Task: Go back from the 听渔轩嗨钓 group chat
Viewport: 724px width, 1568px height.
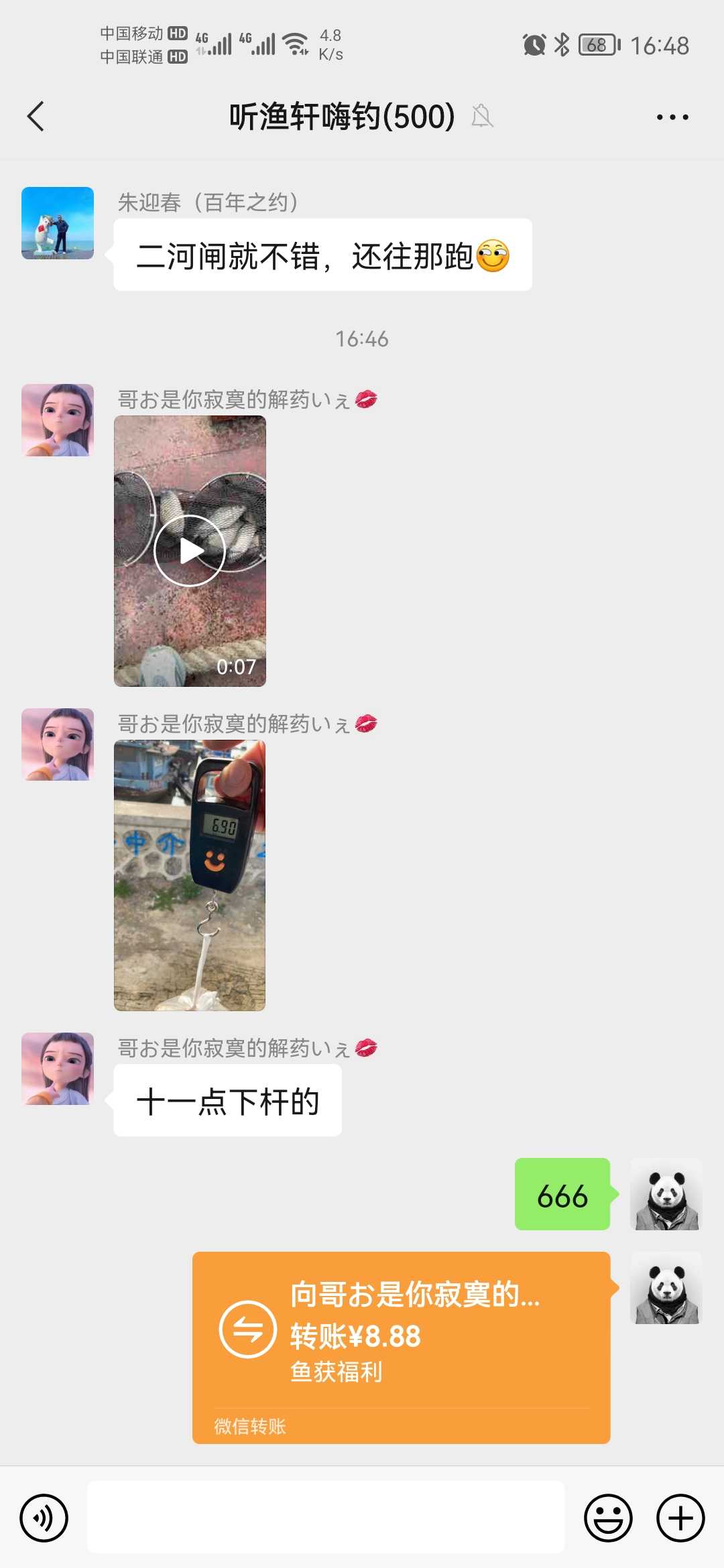Action: click(x=36, y=117)
